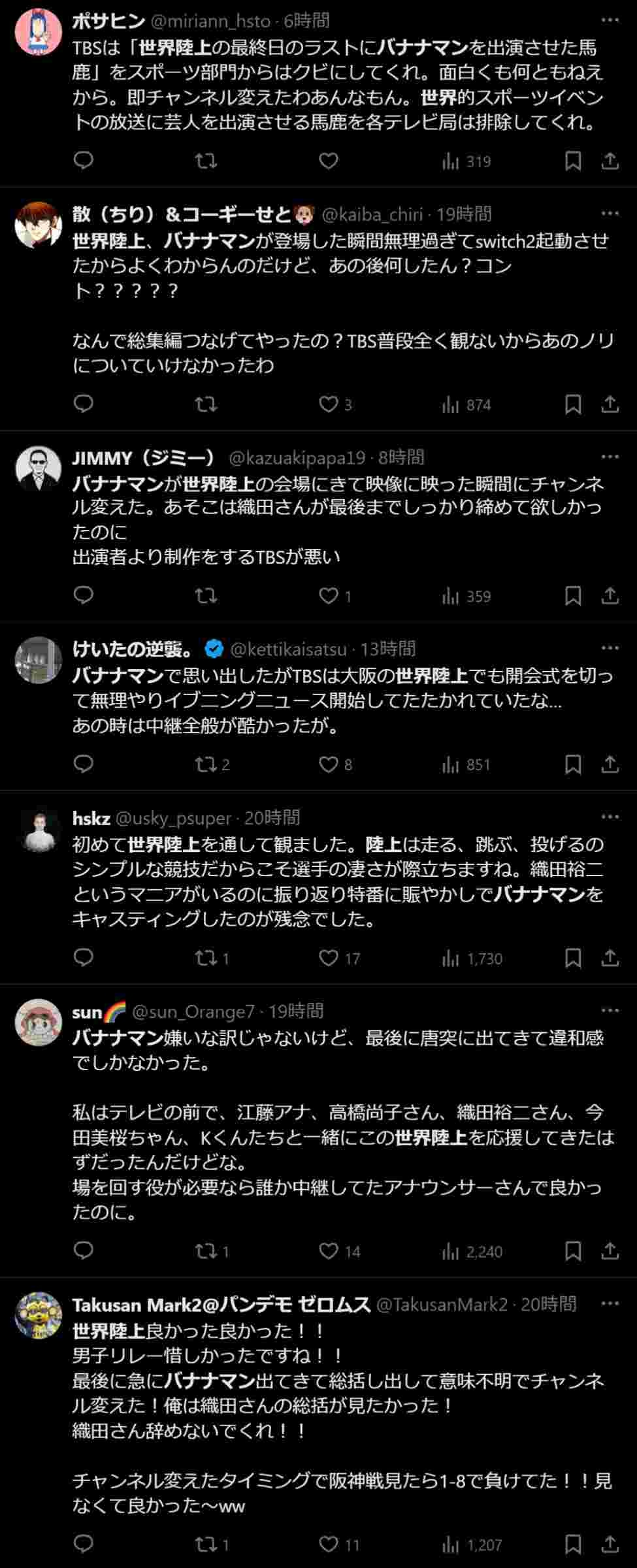Like けいたの逆襲。's post
This screenshot has height=1568, width=637.
[x=328, y=764]
